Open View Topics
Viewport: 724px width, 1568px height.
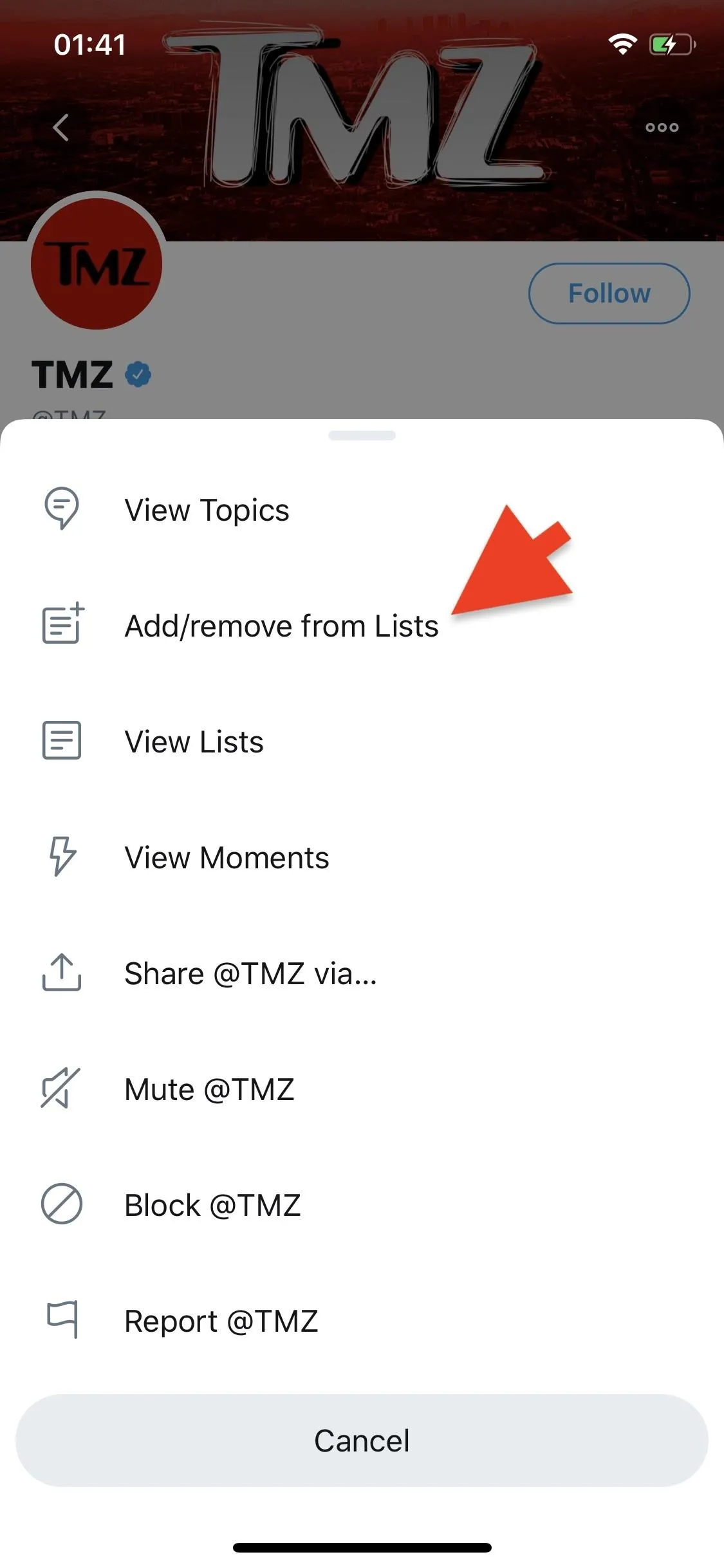point(362,510)
